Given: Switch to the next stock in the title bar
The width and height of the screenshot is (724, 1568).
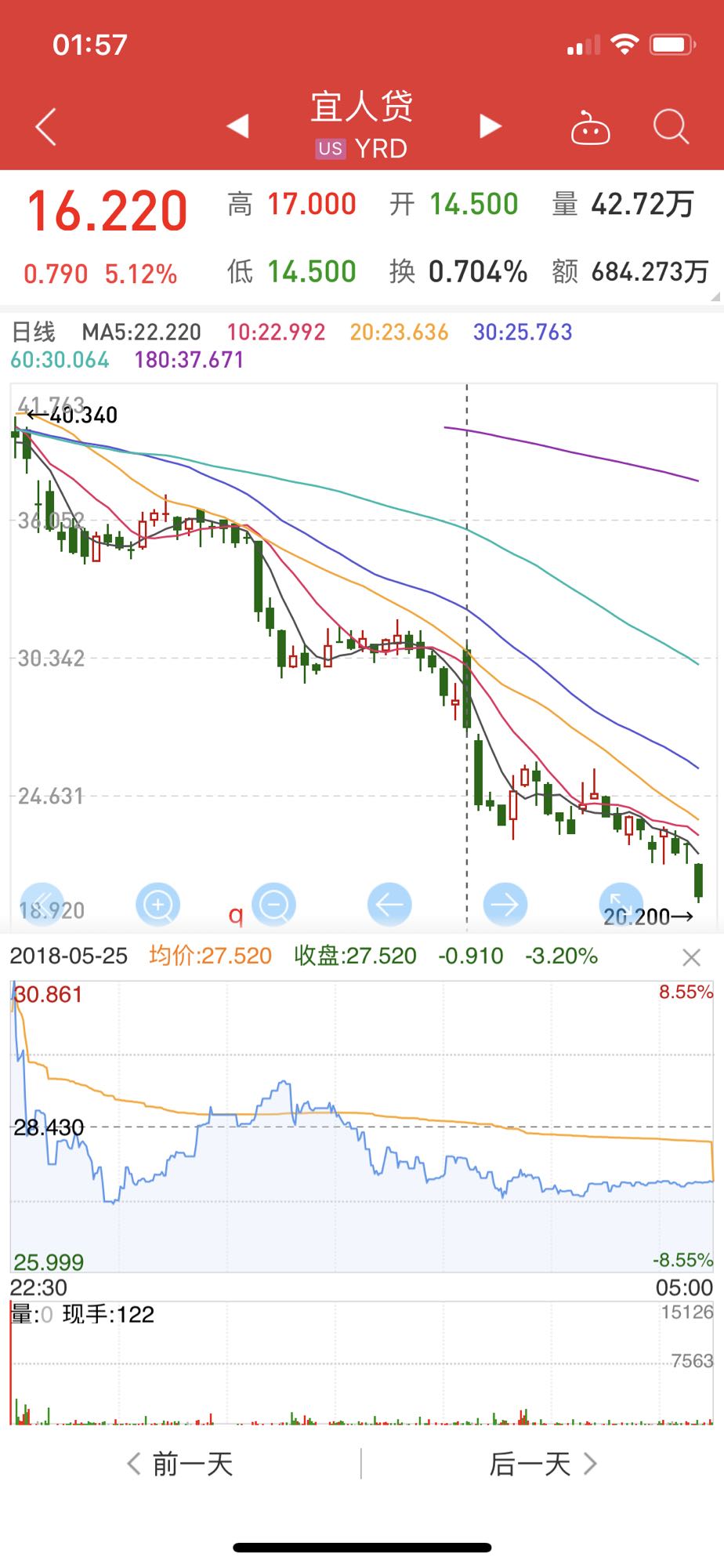Looking at the screenshot, I should click(x=490, y=125).
